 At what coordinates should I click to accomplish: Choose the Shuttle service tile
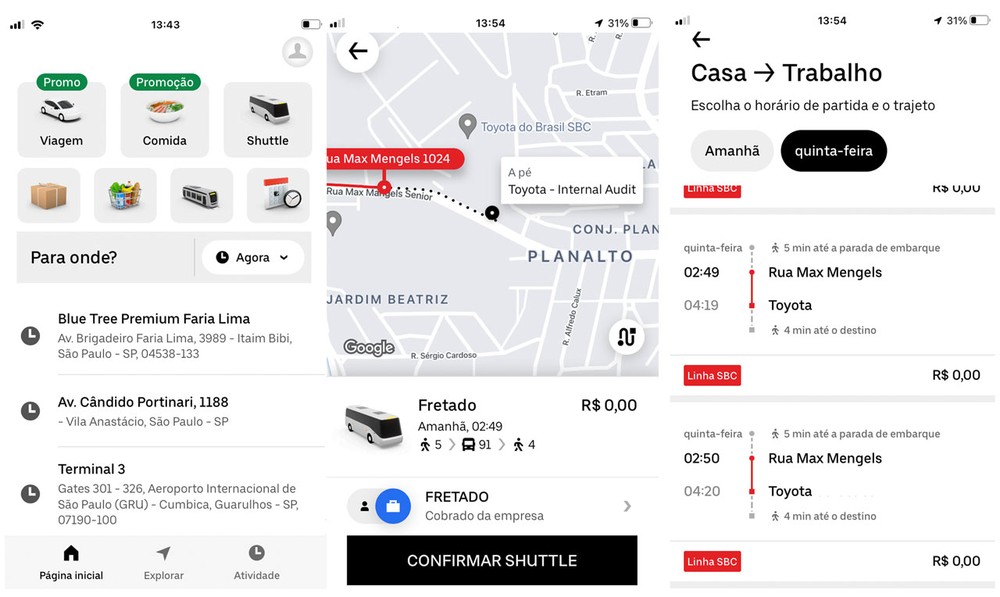pyautogui.click(x=267, y=120)
